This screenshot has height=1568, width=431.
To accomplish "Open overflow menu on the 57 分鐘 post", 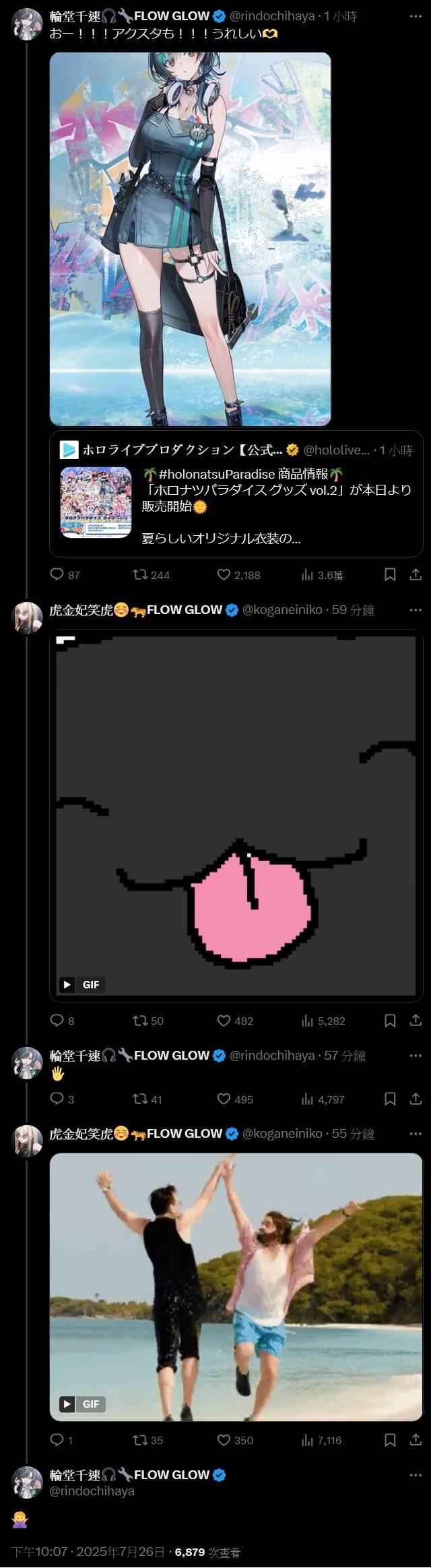I will [416, 1055].
